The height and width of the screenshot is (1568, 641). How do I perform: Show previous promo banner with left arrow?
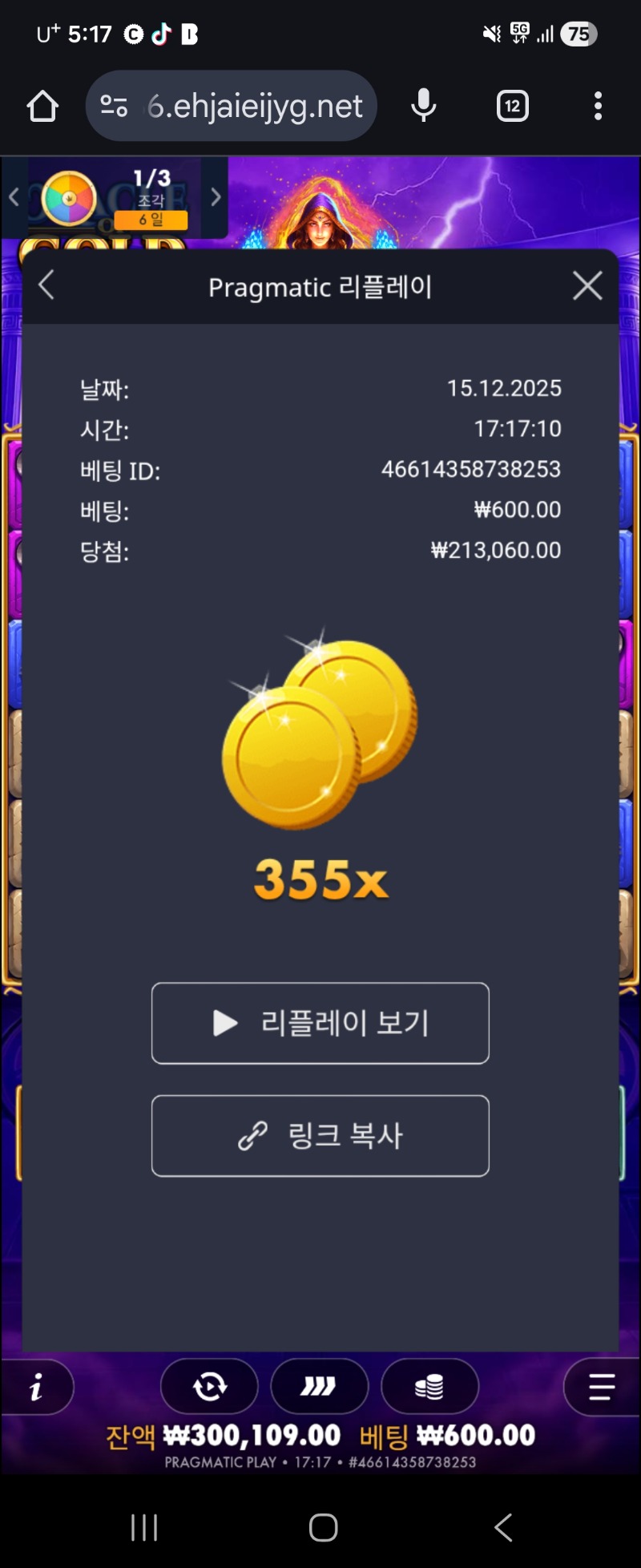[x=14, y=197]
